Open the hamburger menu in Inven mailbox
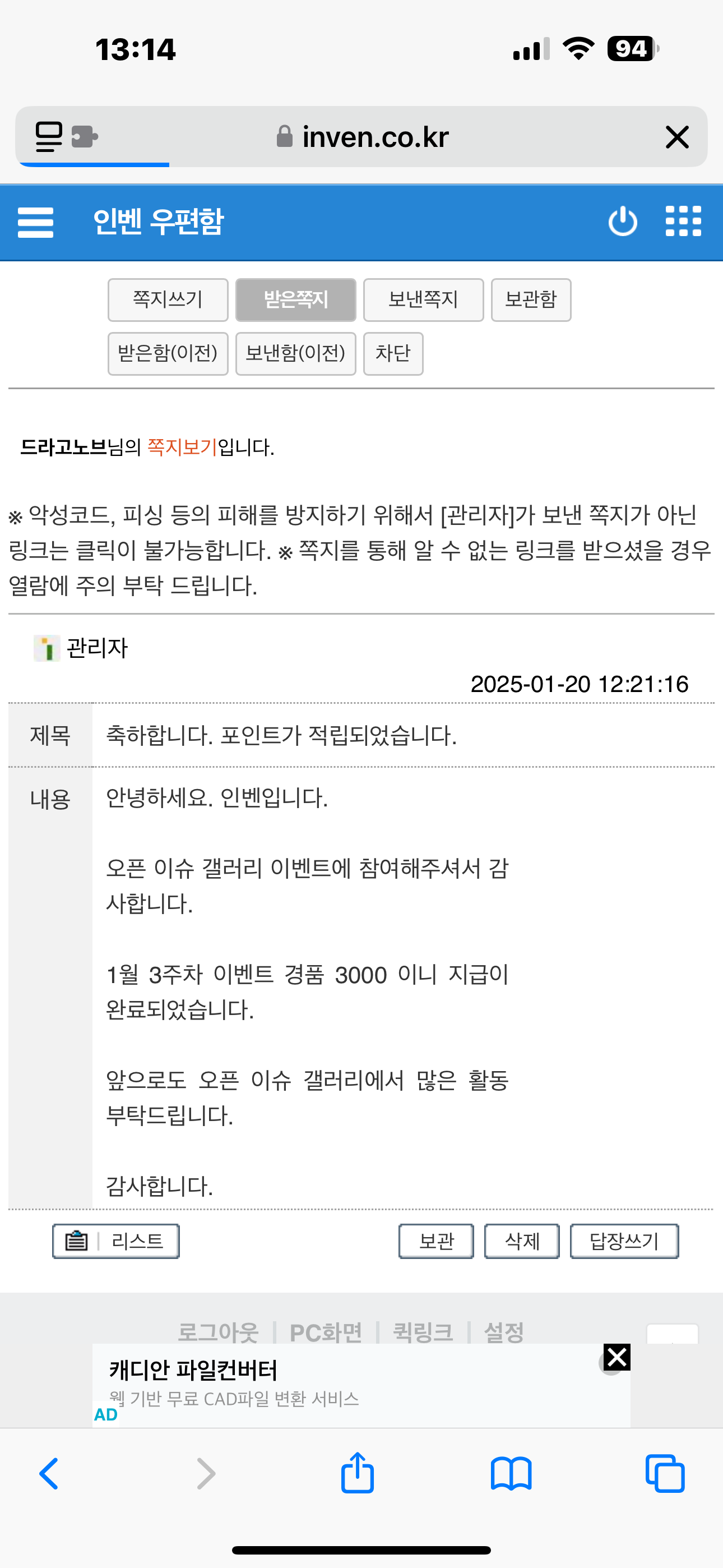Image resolution: width=723 pixels, height=1568 pixels. pos(35,222)
